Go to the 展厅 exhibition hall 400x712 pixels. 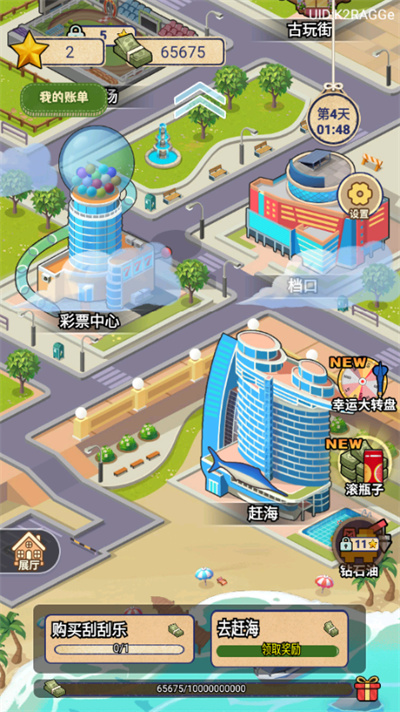(x=29, y=551)
